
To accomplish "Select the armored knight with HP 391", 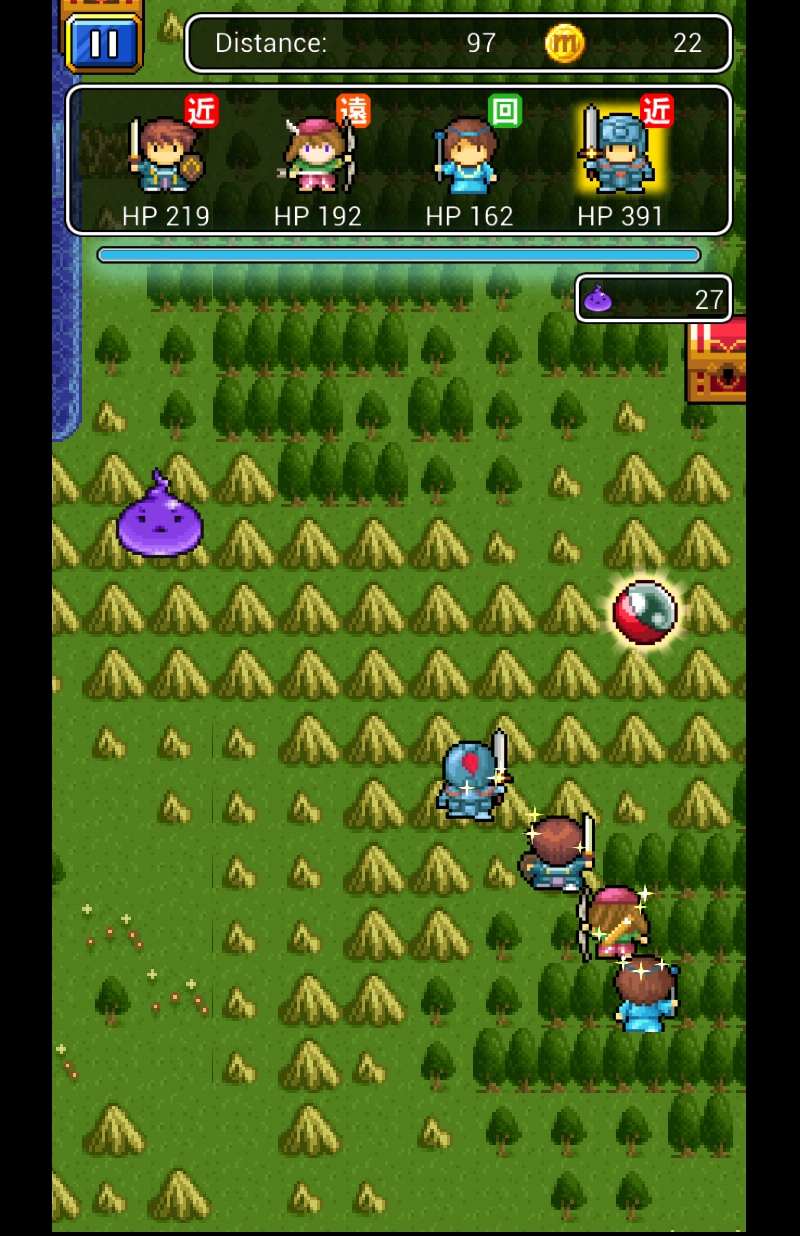I will click(x=619, y=157).
